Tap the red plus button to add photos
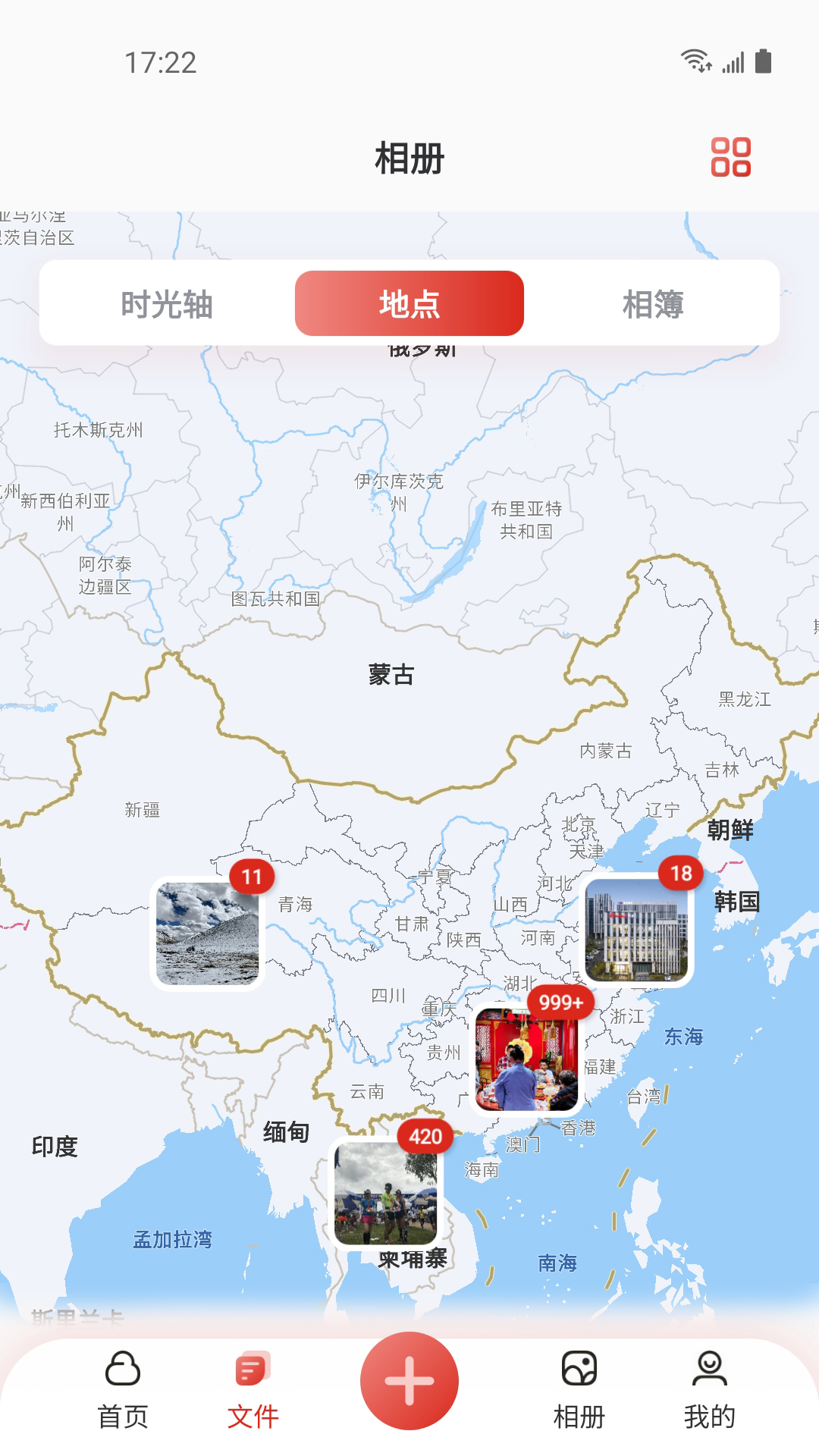Screen dimensions: 819x1456 point(409,1380)
